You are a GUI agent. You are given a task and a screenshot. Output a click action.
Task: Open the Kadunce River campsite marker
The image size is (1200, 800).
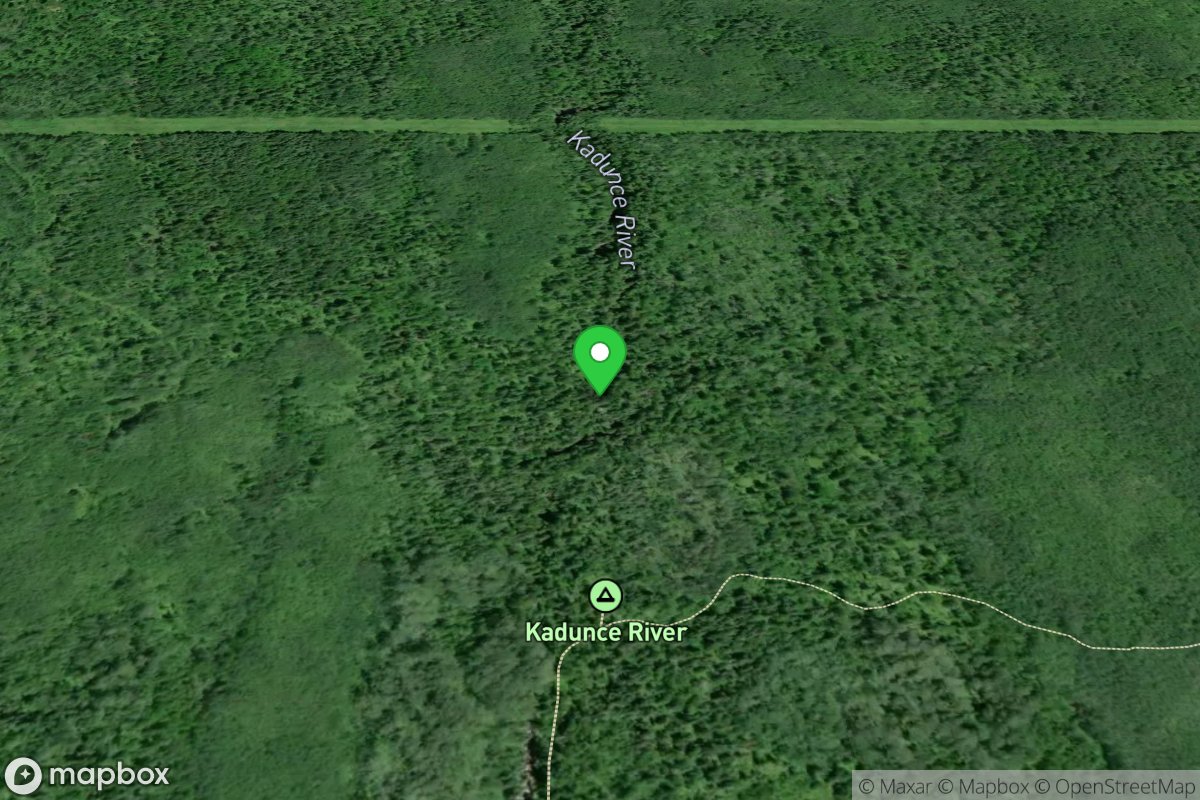(604, 597)
